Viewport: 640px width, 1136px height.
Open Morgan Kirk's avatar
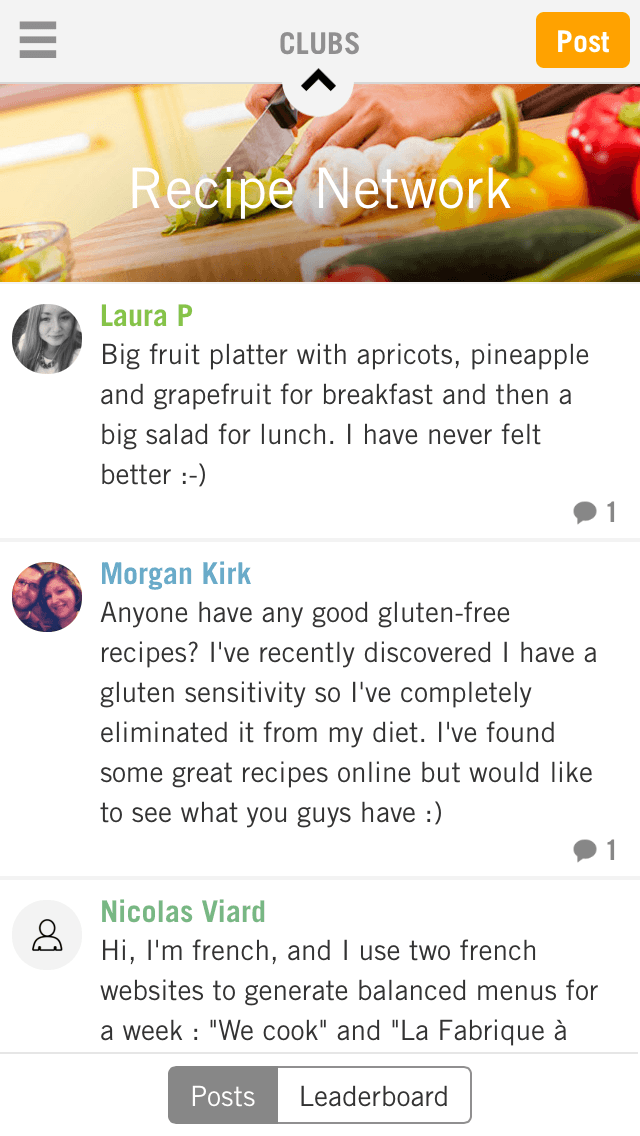(x=47, y=597)
